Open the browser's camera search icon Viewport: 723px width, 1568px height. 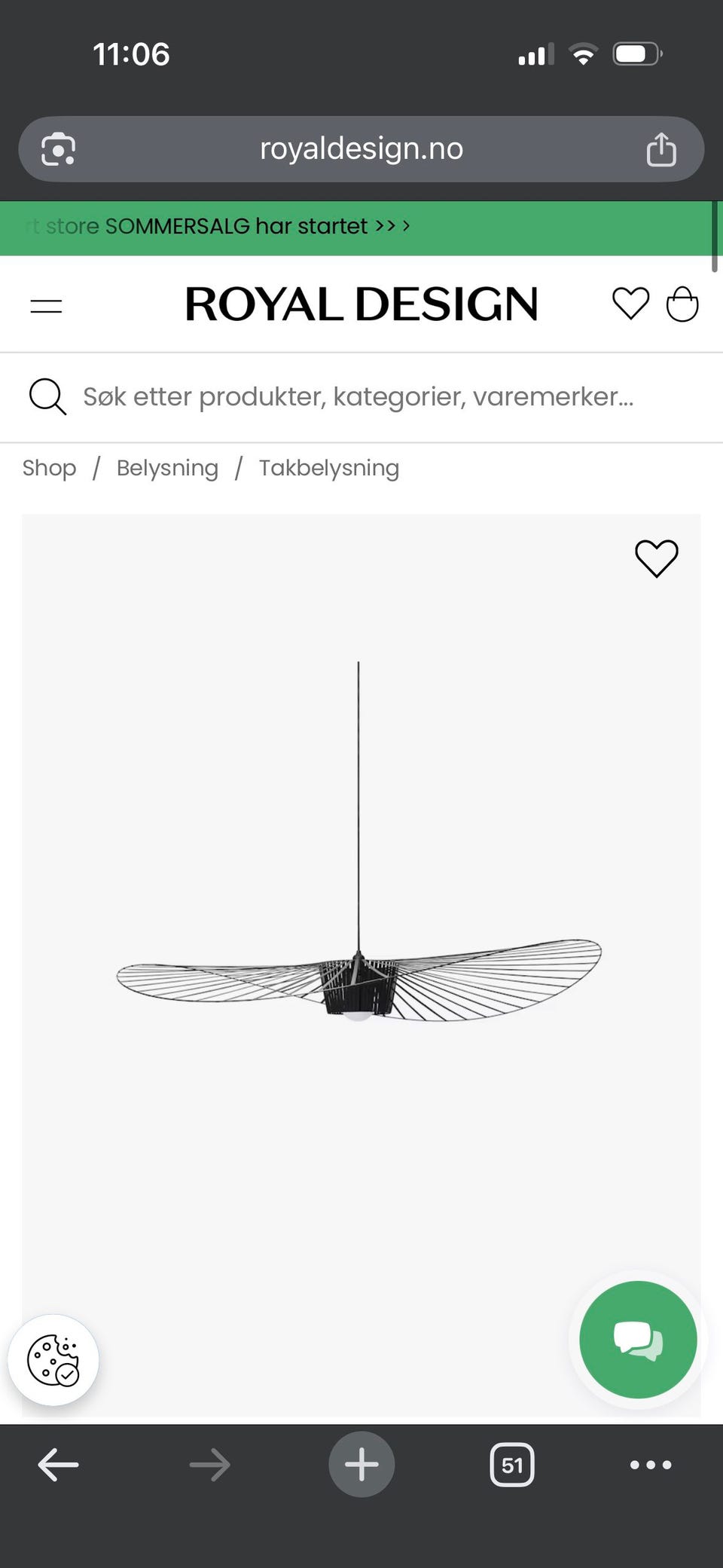pos(58,149)
